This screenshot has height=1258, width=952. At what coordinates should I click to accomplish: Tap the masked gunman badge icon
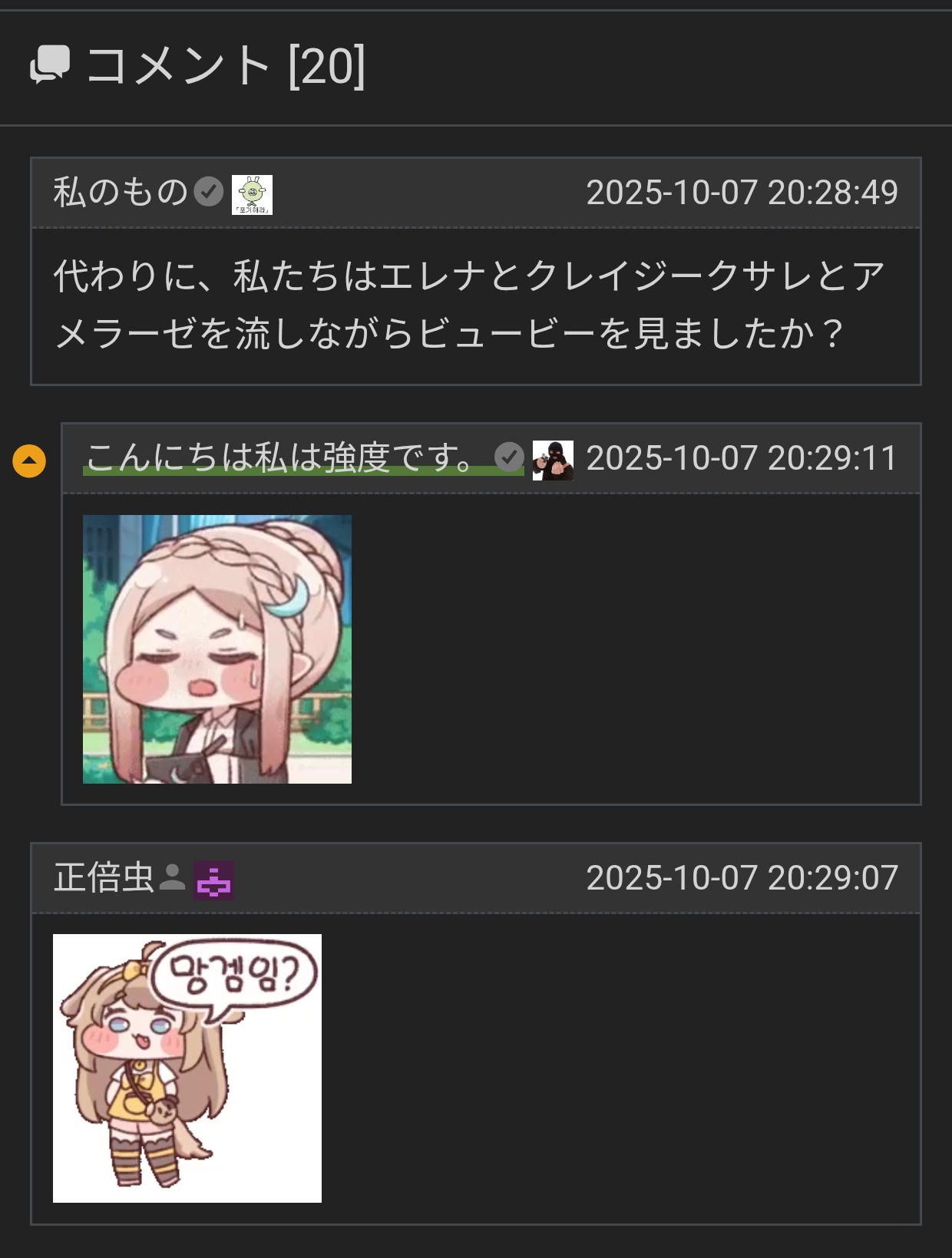(553, 460)
